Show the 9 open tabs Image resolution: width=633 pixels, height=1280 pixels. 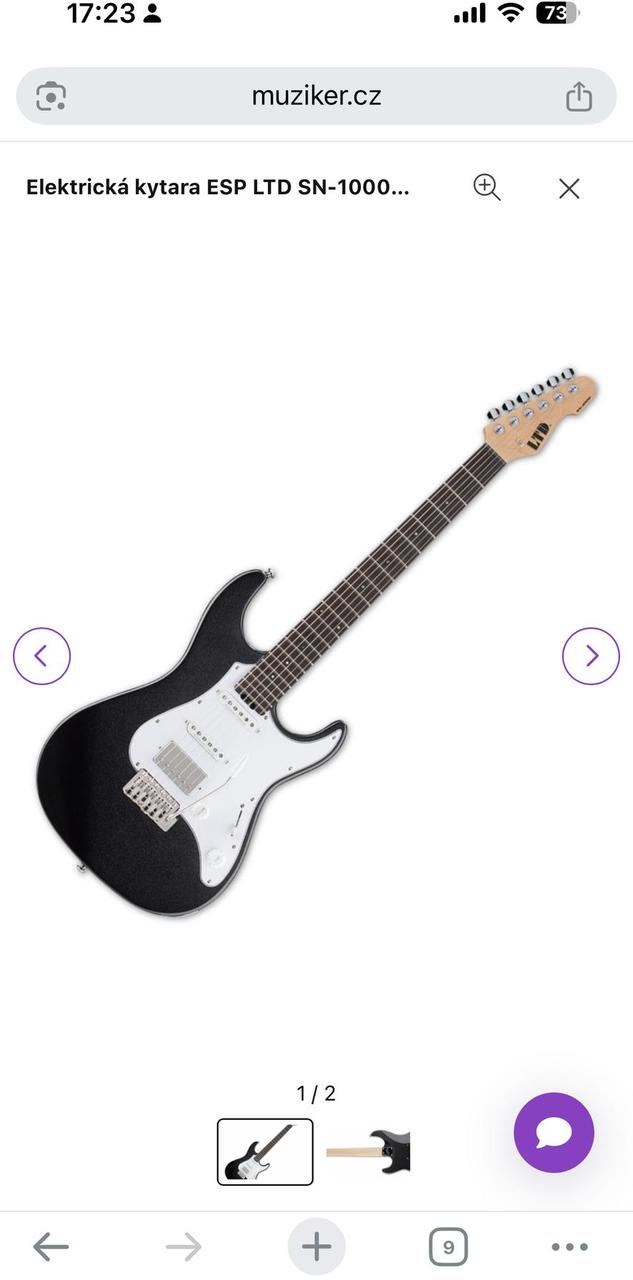tap(448, 1247)
